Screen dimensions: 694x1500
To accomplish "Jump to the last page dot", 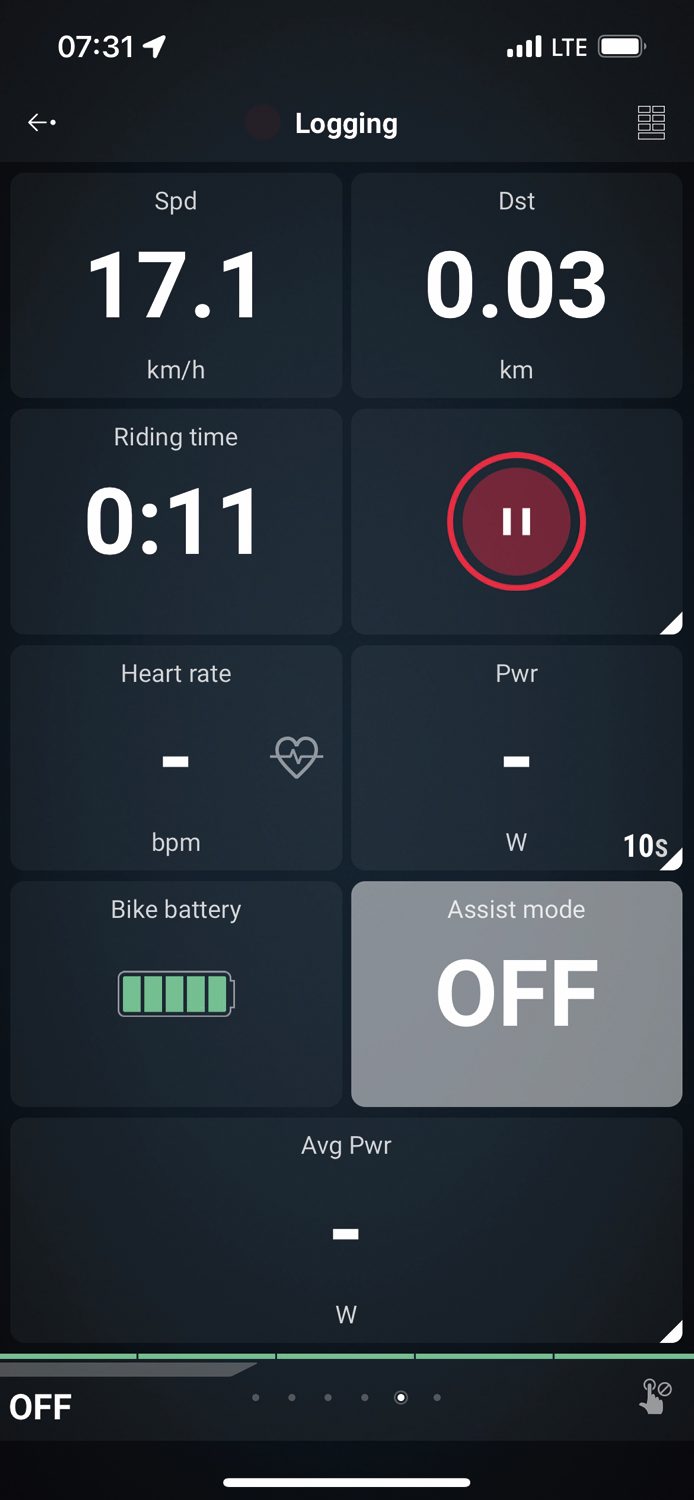I will tap(437, 1397).
